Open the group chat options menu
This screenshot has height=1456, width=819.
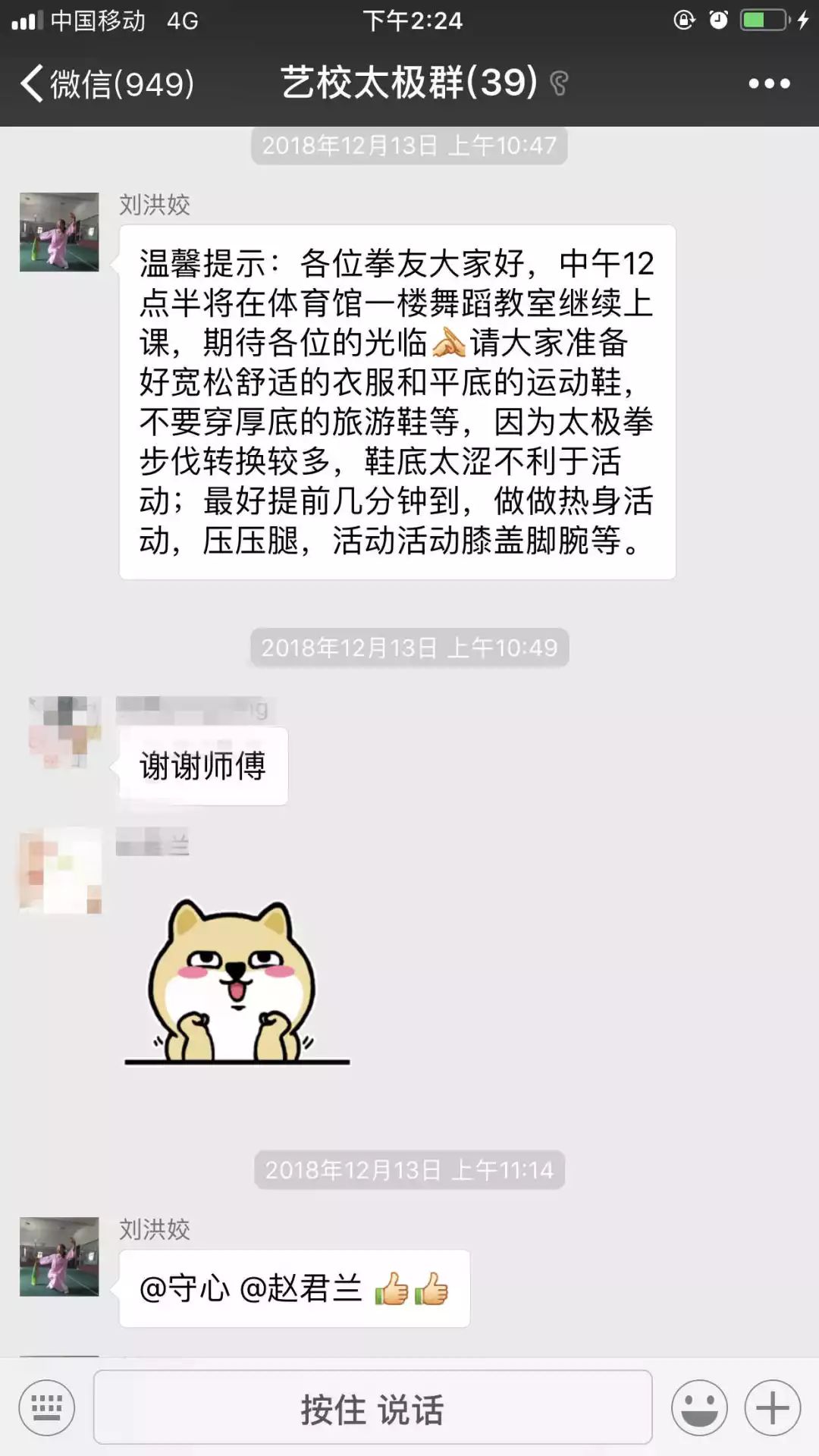[769, 83]
